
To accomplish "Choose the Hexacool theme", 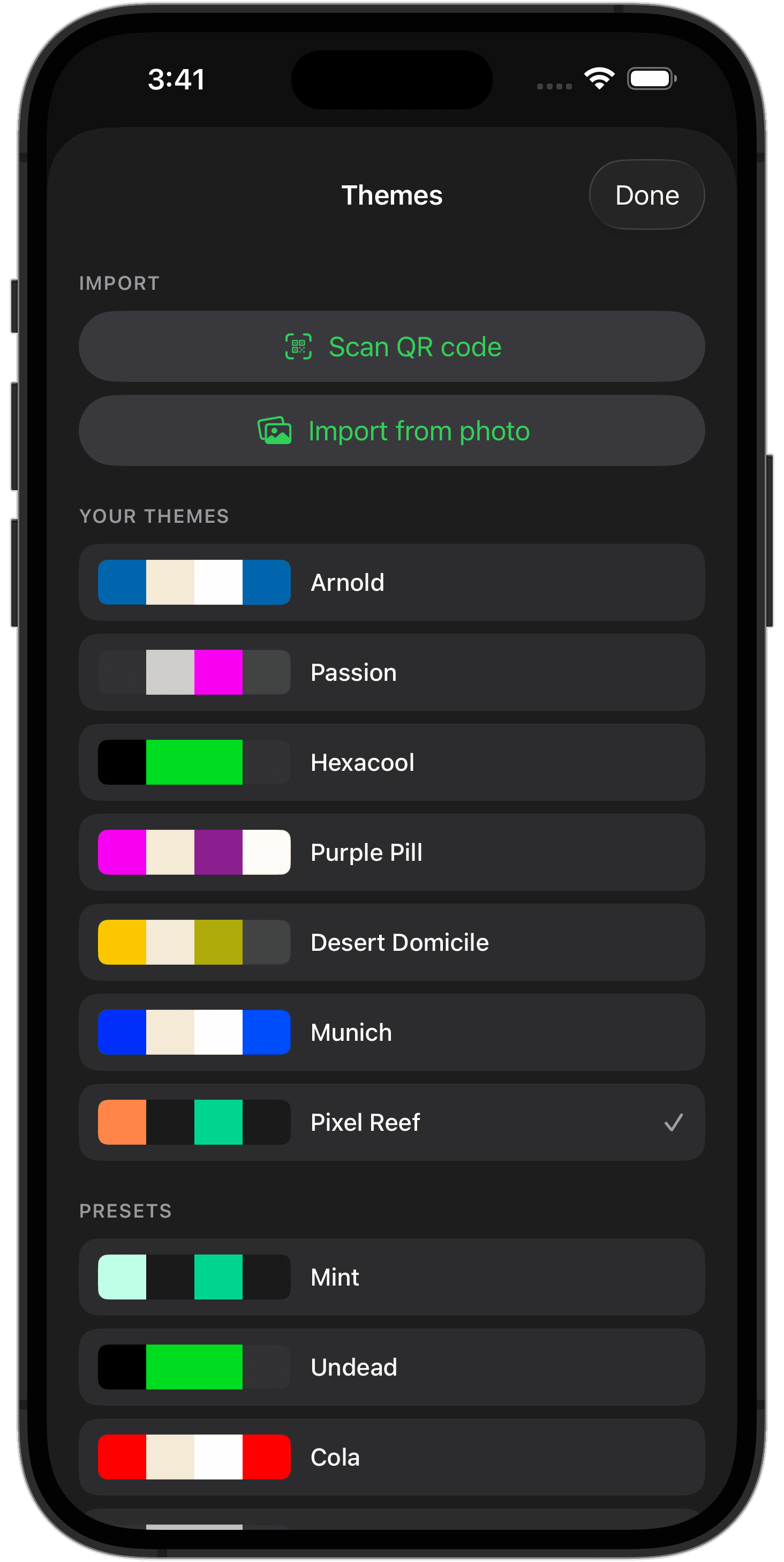I will click(391, 762).
